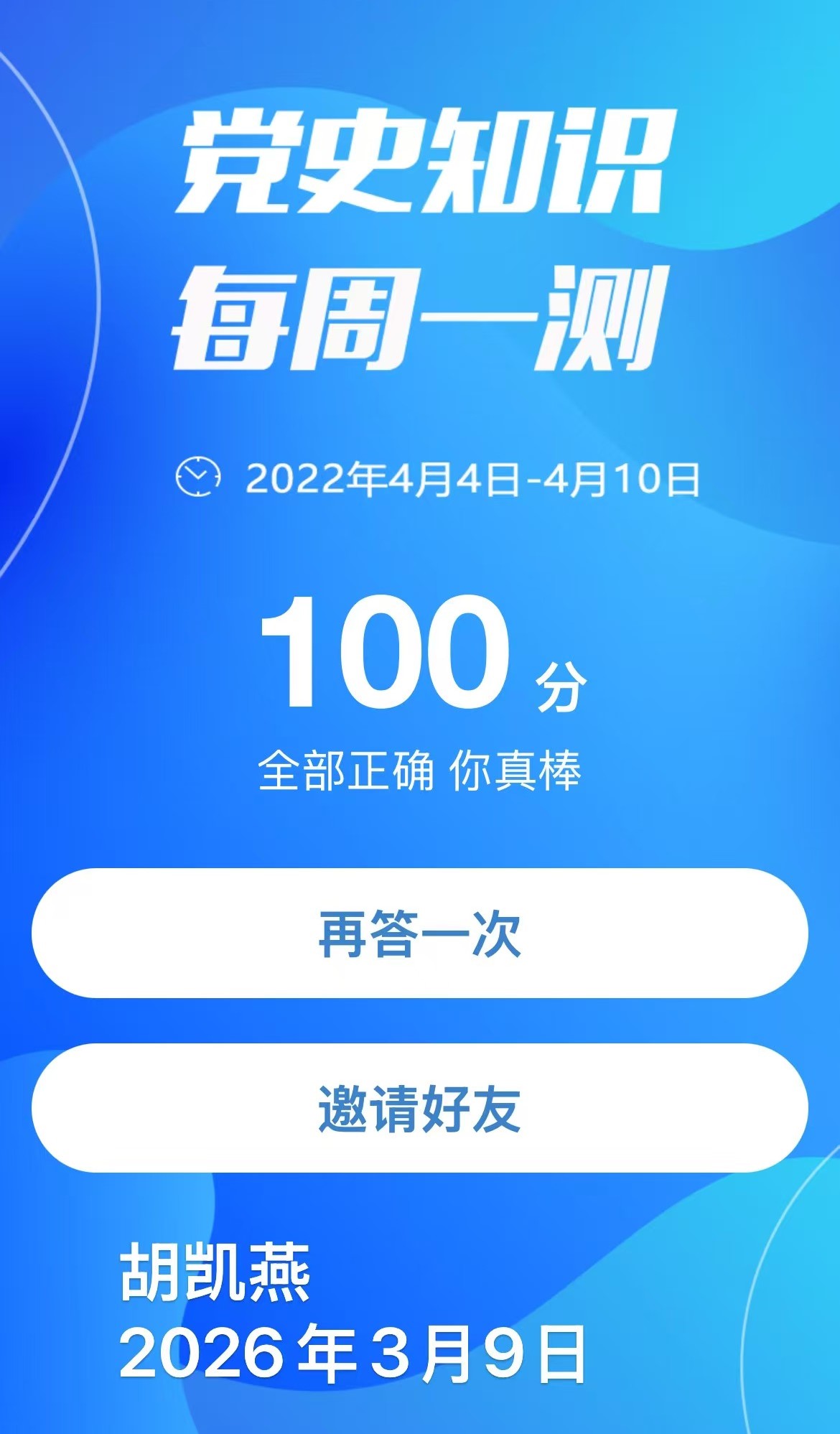Invite friends with 邀请好友 button

click(419, 1108)
